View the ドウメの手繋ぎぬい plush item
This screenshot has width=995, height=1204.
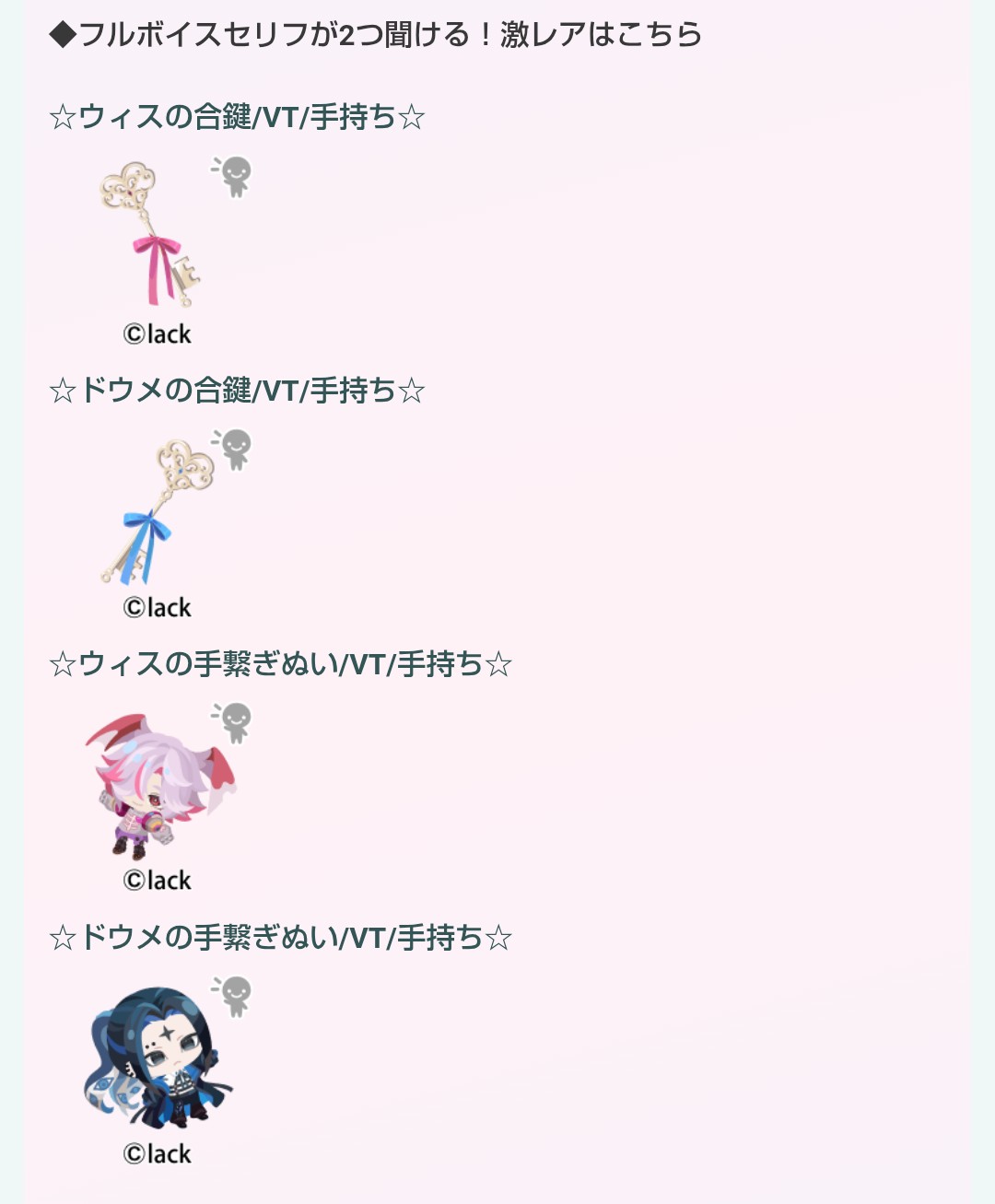pyautogui.click(x=157, y=1057)
